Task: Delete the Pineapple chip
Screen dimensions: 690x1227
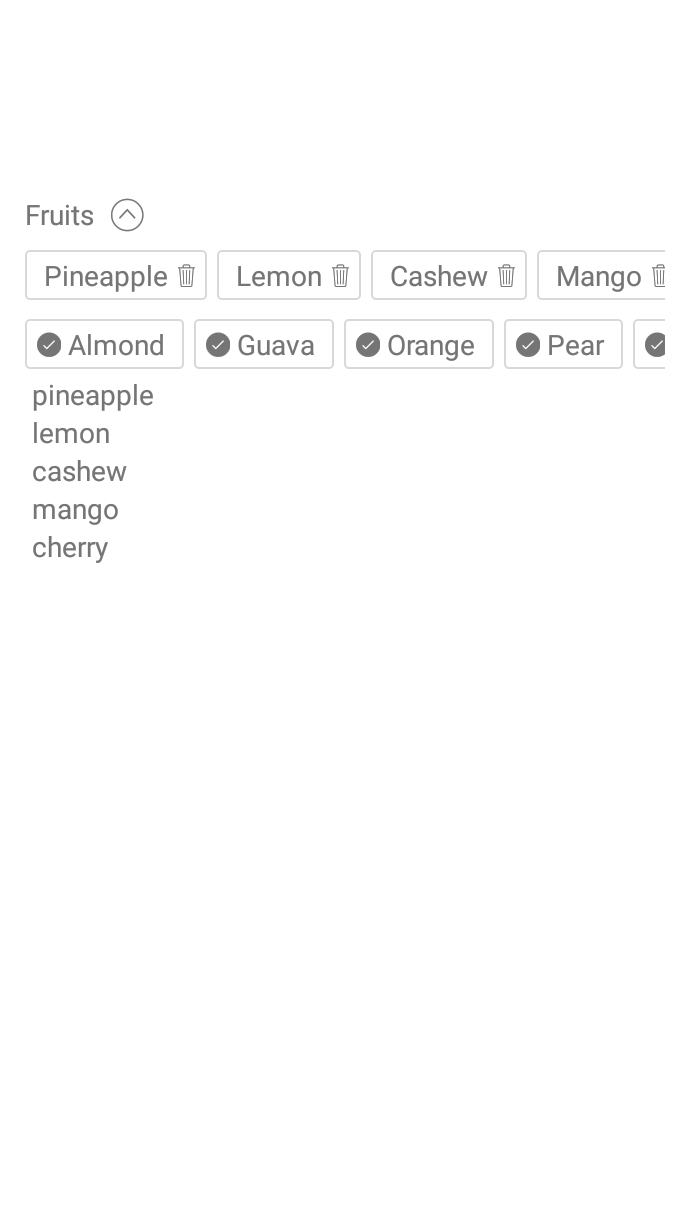Action: tap(187, 276)
